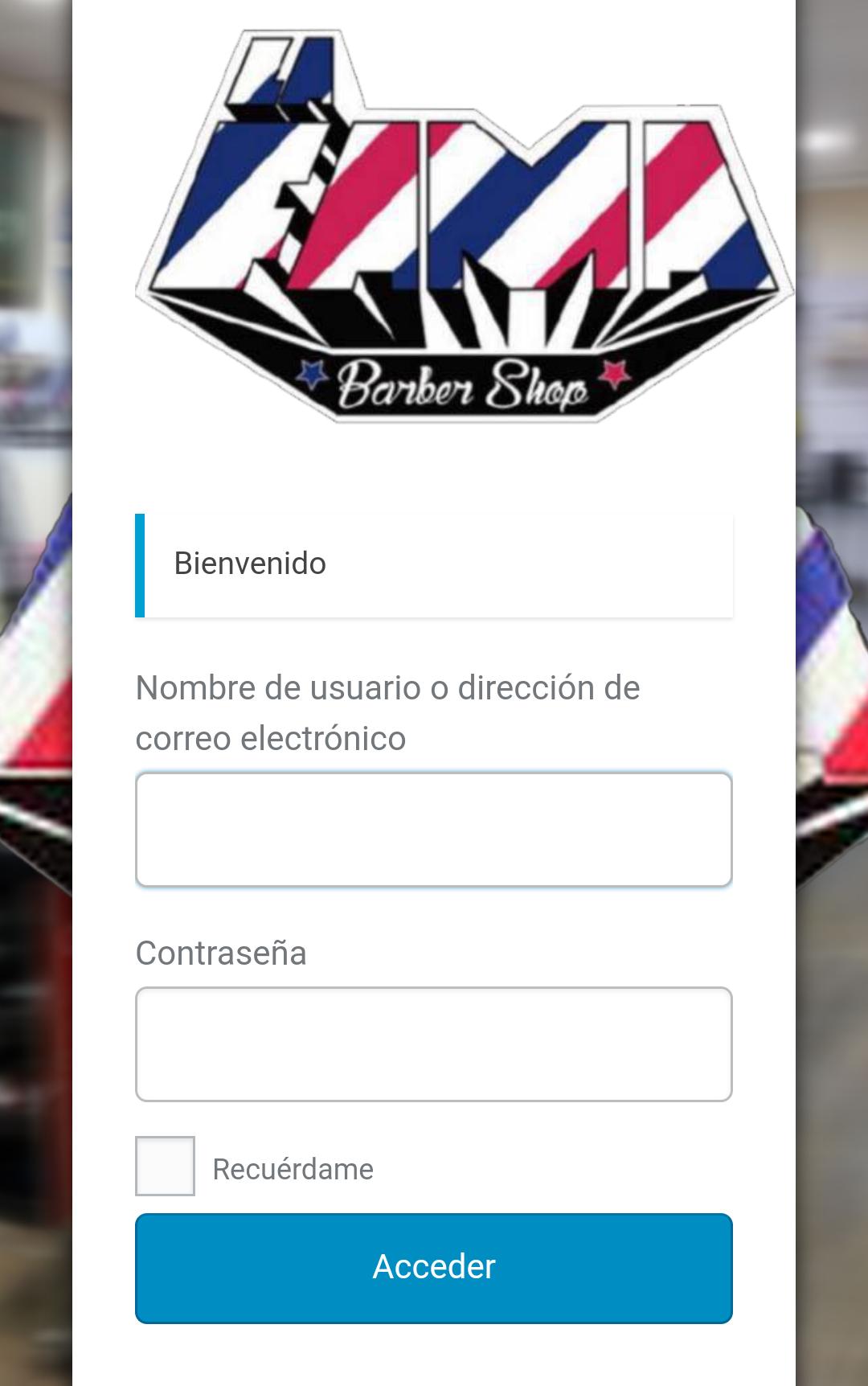868x1386 pixels.
Task: Click the stars in the Barber Shop logo
Action: 313,371
